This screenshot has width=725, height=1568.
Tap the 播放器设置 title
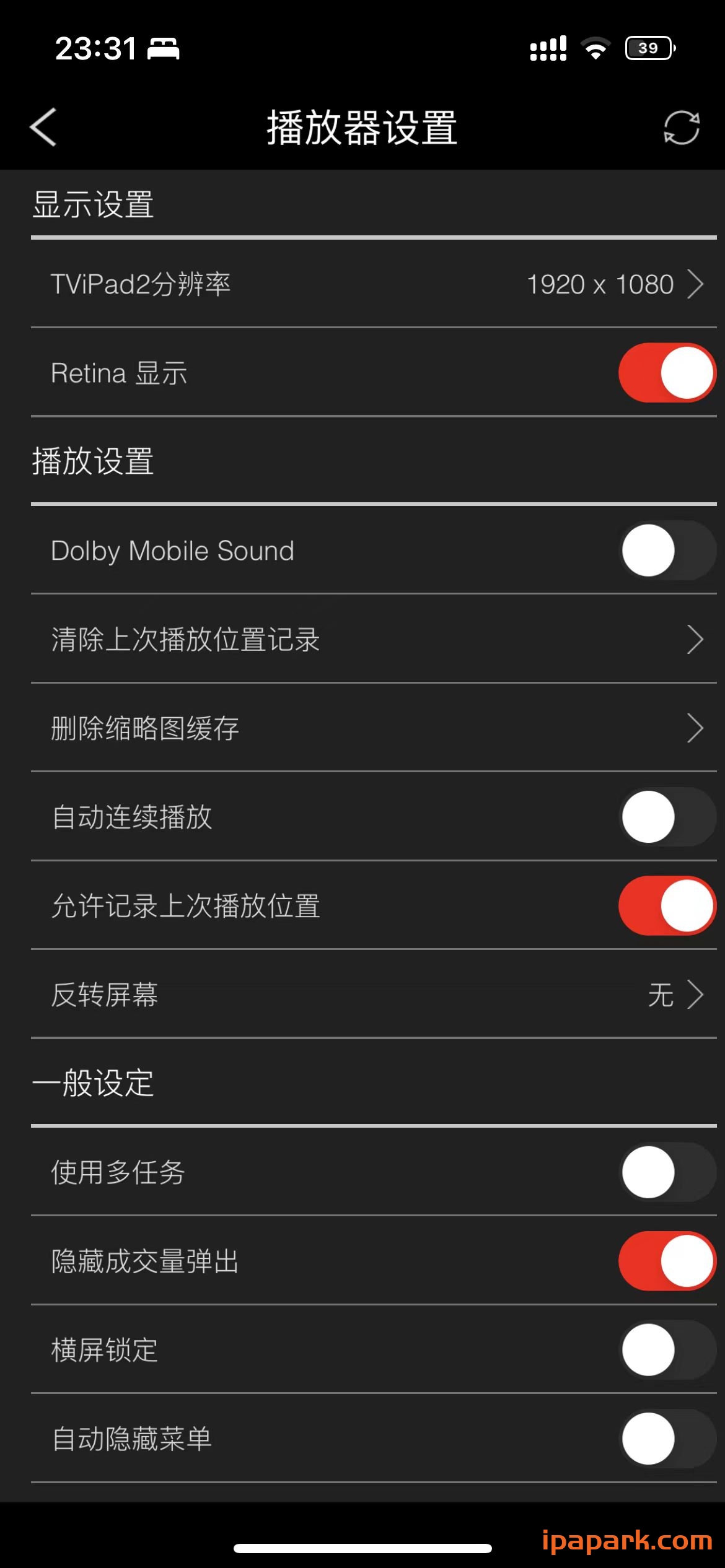coord(362,128)
